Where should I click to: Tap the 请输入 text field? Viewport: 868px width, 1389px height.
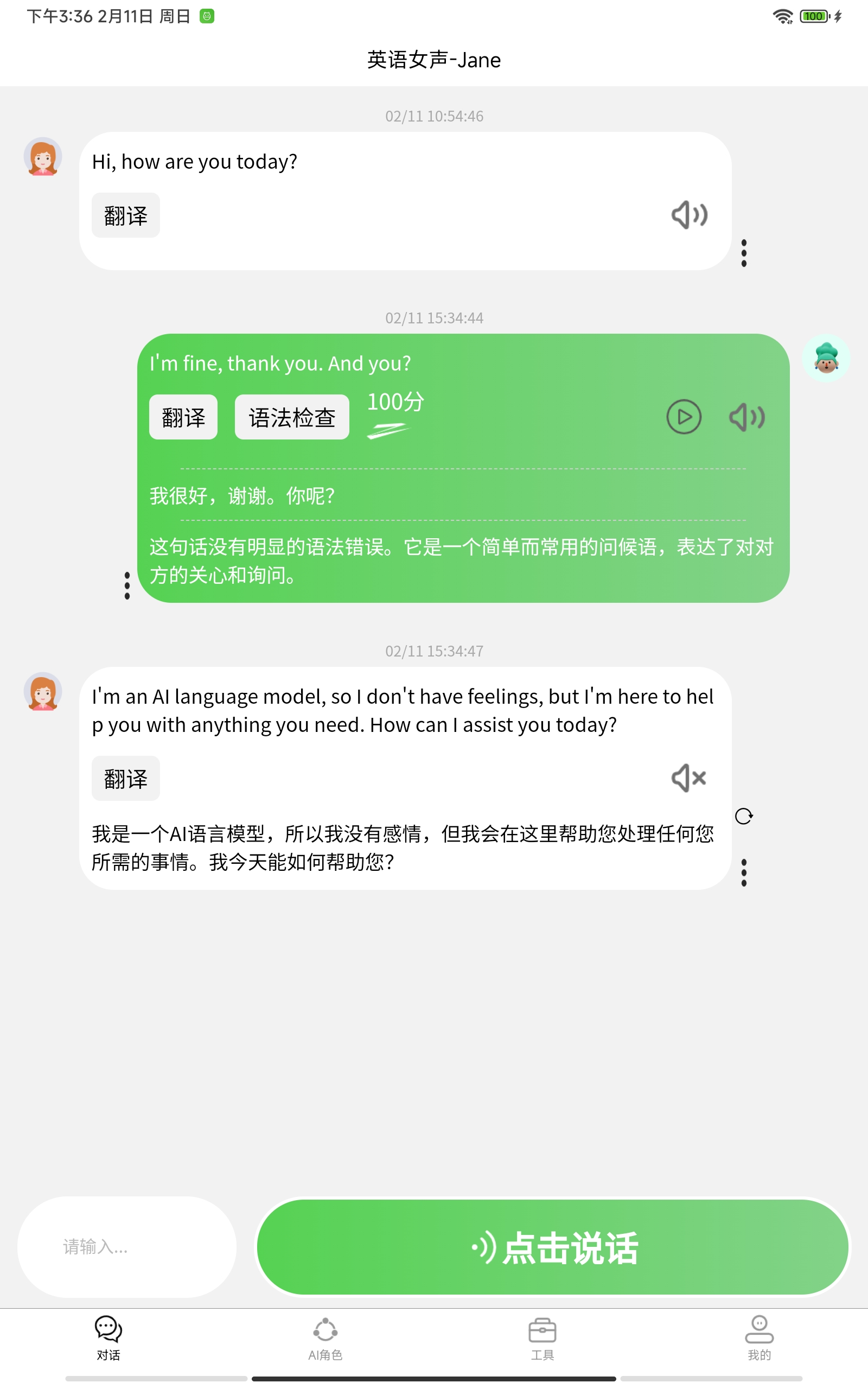tap(126, 1247)
